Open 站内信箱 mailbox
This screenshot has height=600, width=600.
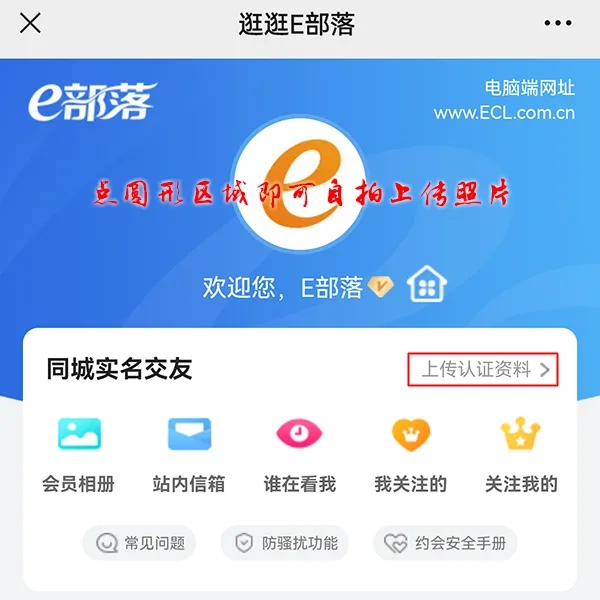(189, 454)
